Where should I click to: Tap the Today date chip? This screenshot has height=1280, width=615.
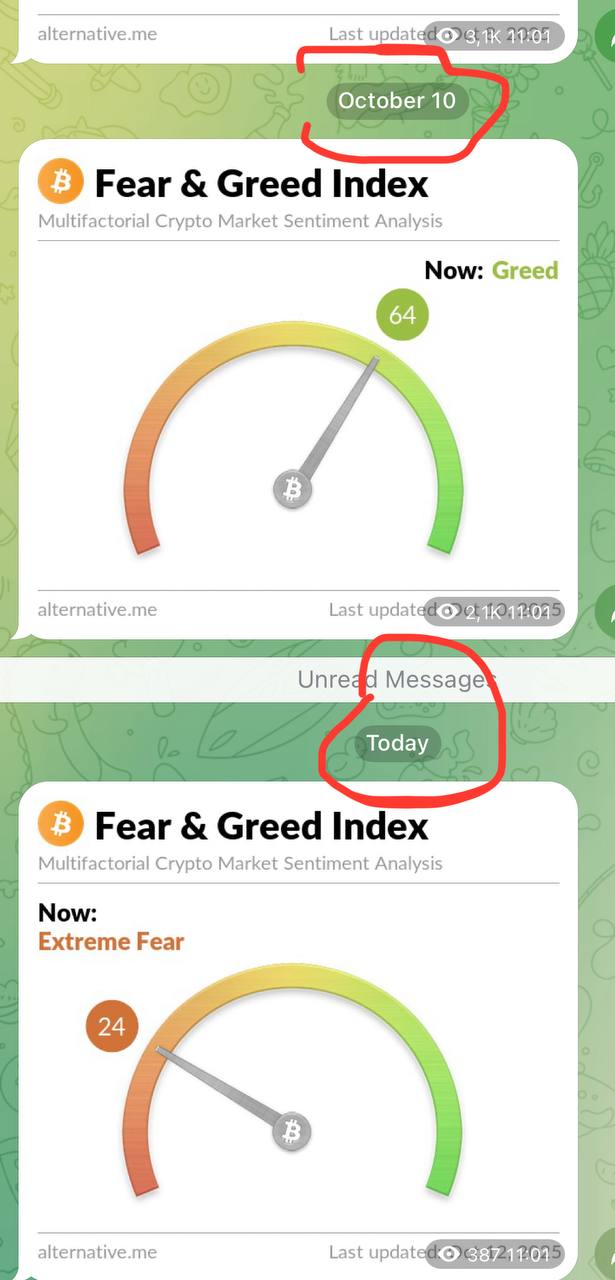(x=397, y=743)
